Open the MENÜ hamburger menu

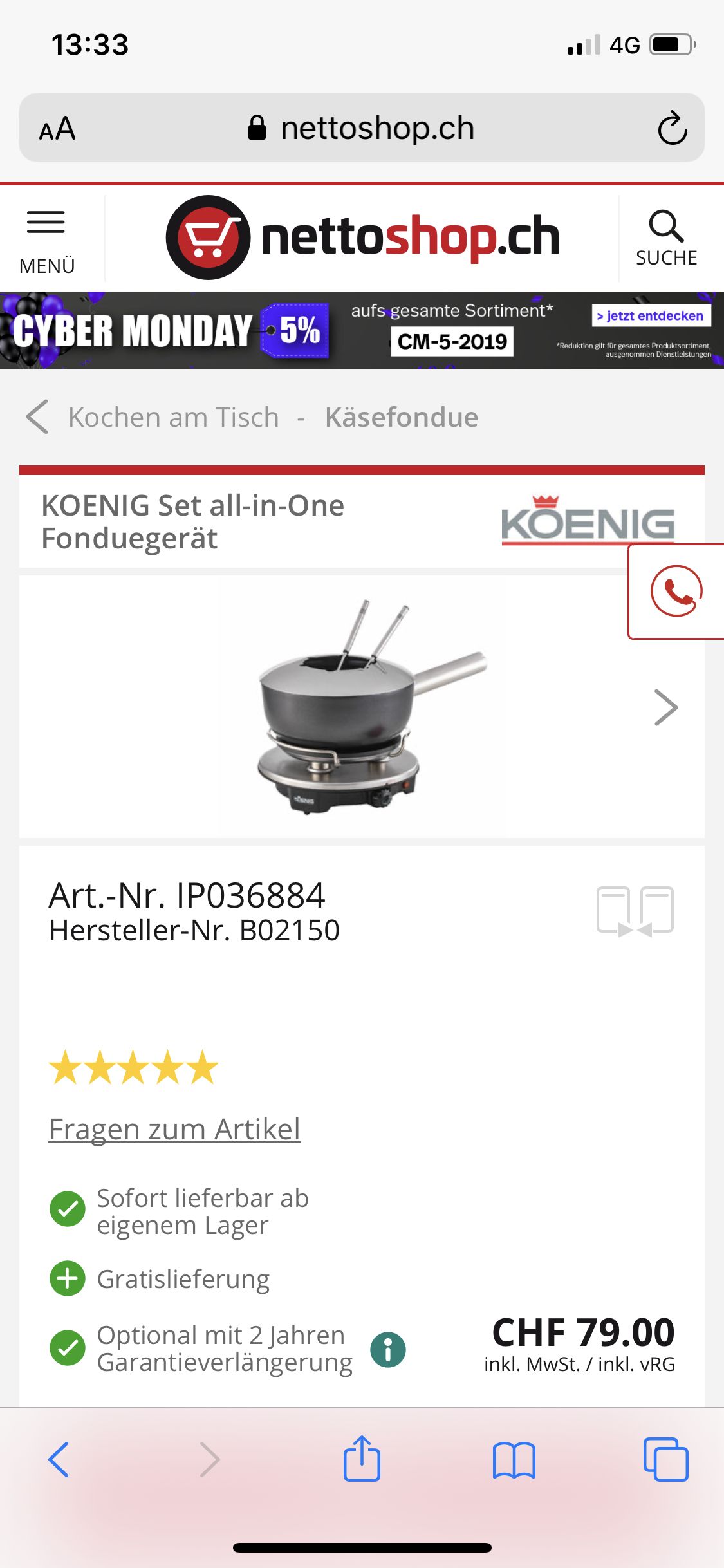coord(46,239)
